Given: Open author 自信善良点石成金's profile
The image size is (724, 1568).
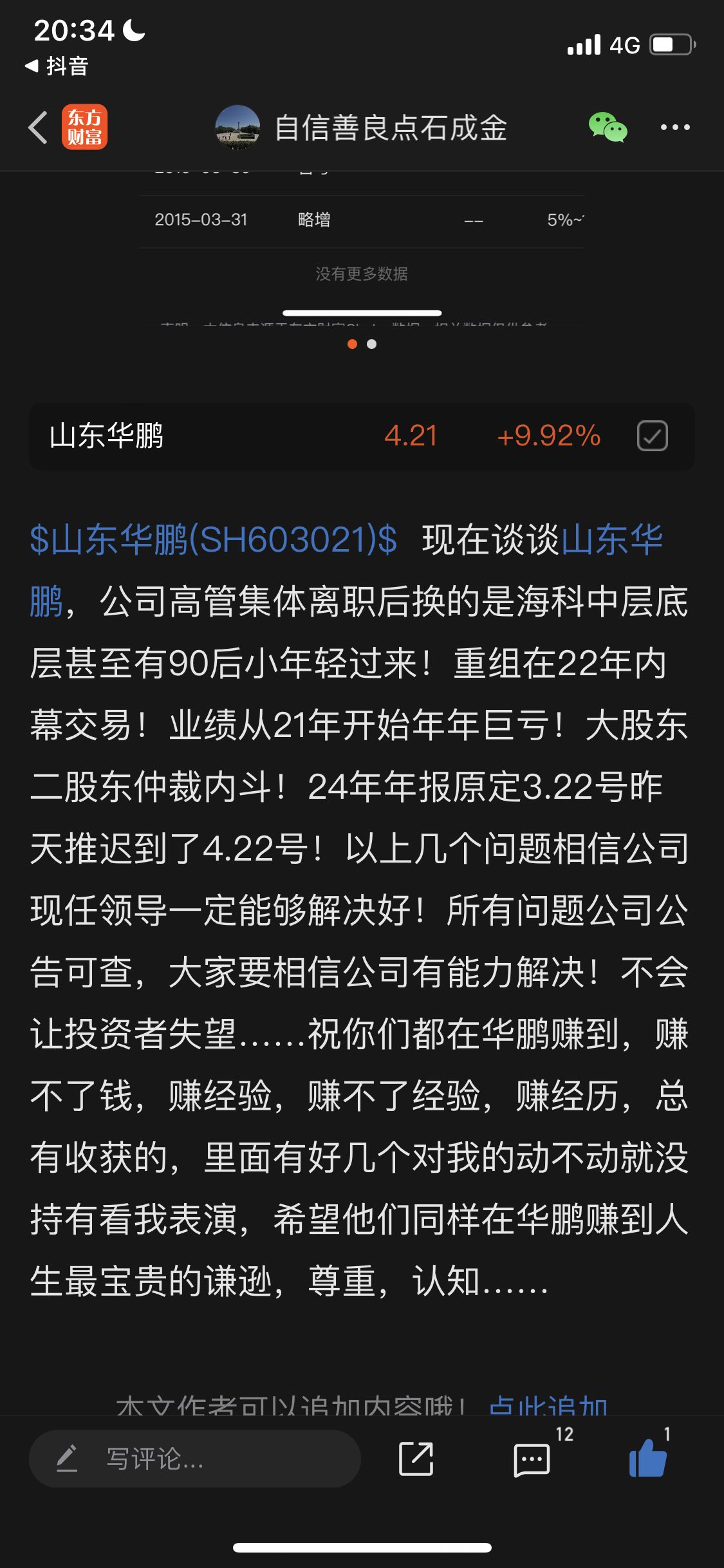Looking at the screenshot, I should click(x=361, y=127).
